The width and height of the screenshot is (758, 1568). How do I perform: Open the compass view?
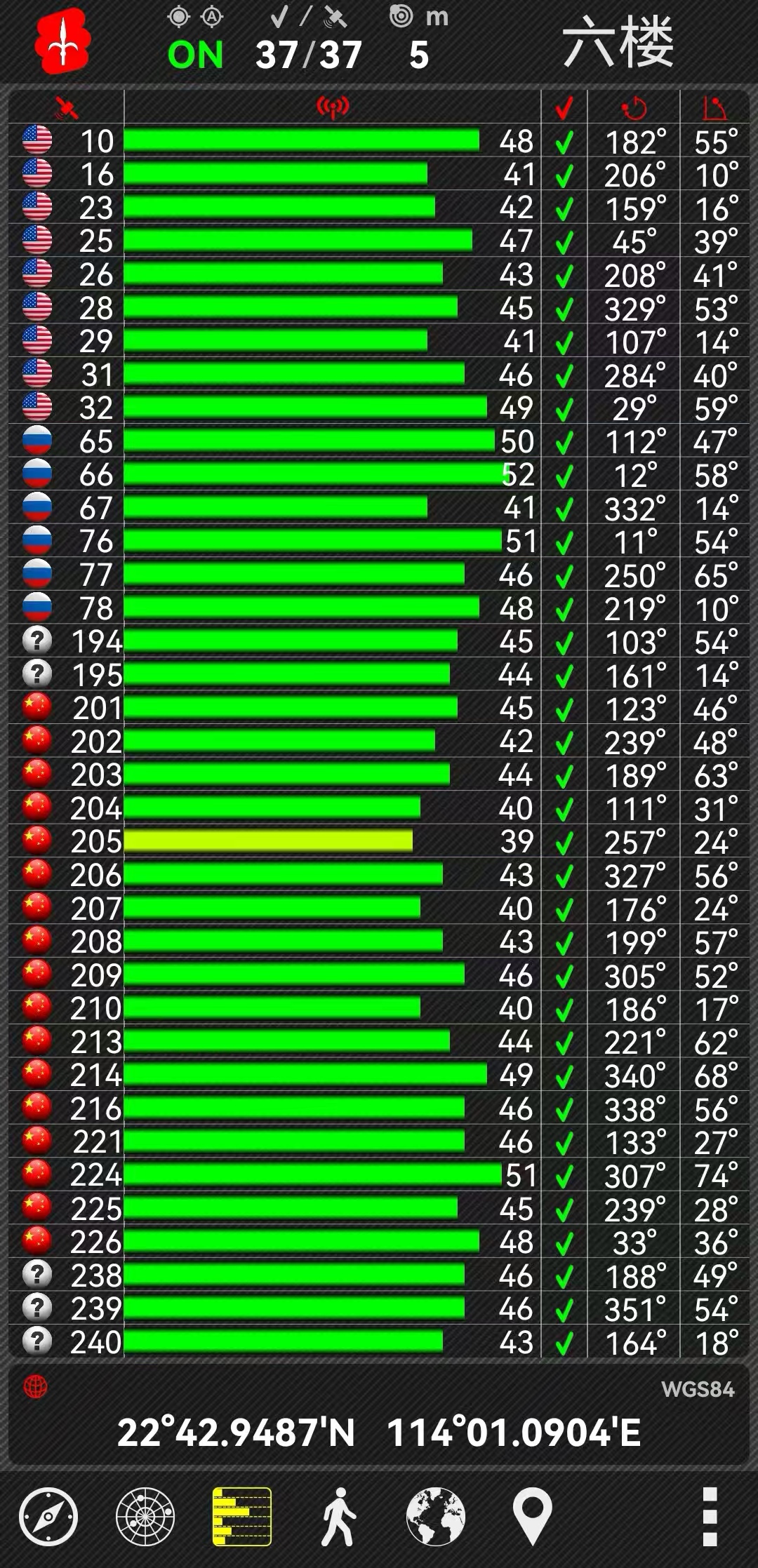[48, 1516]
